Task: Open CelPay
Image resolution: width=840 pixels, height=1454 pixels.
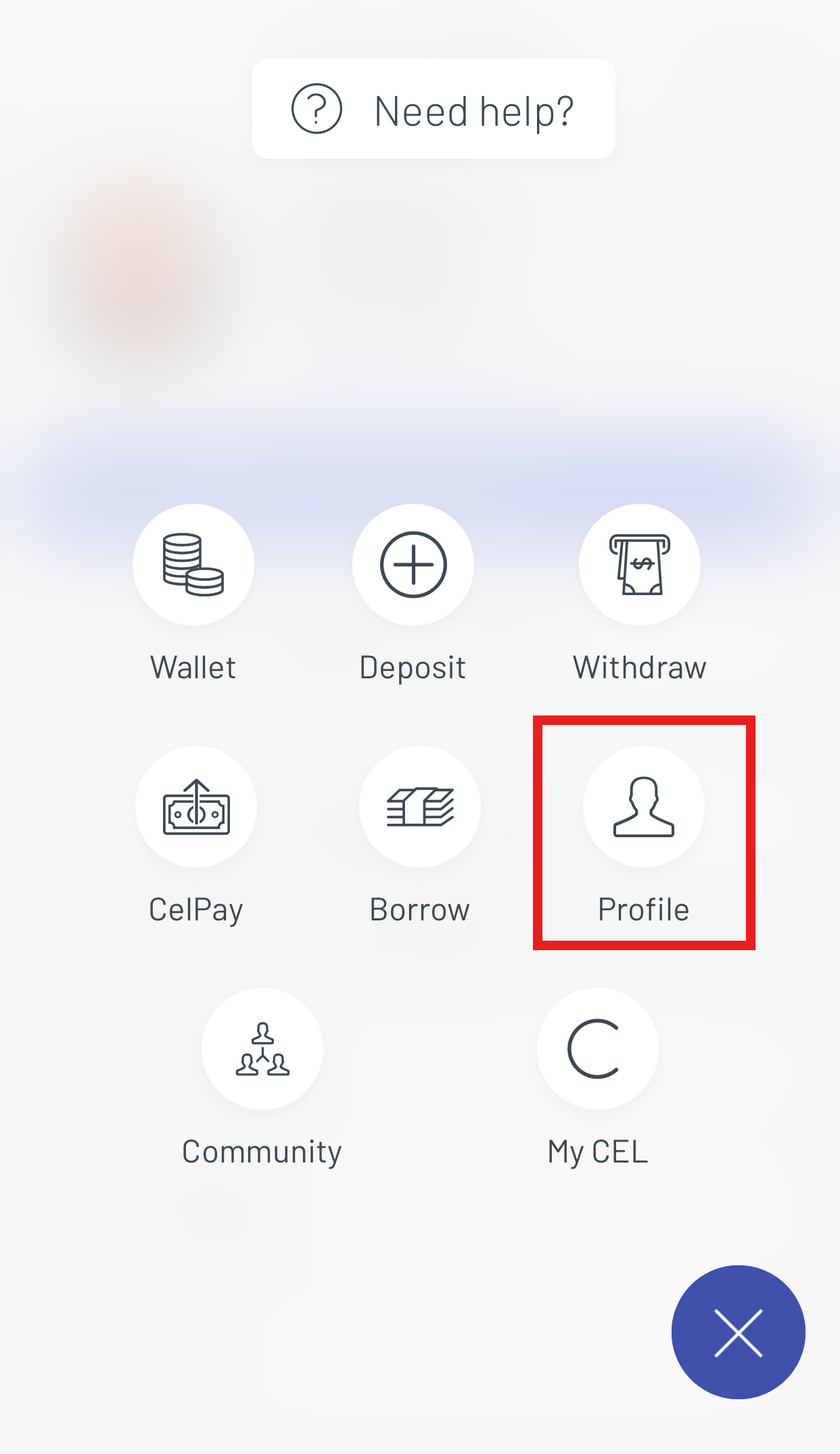Action: [196, 807]
